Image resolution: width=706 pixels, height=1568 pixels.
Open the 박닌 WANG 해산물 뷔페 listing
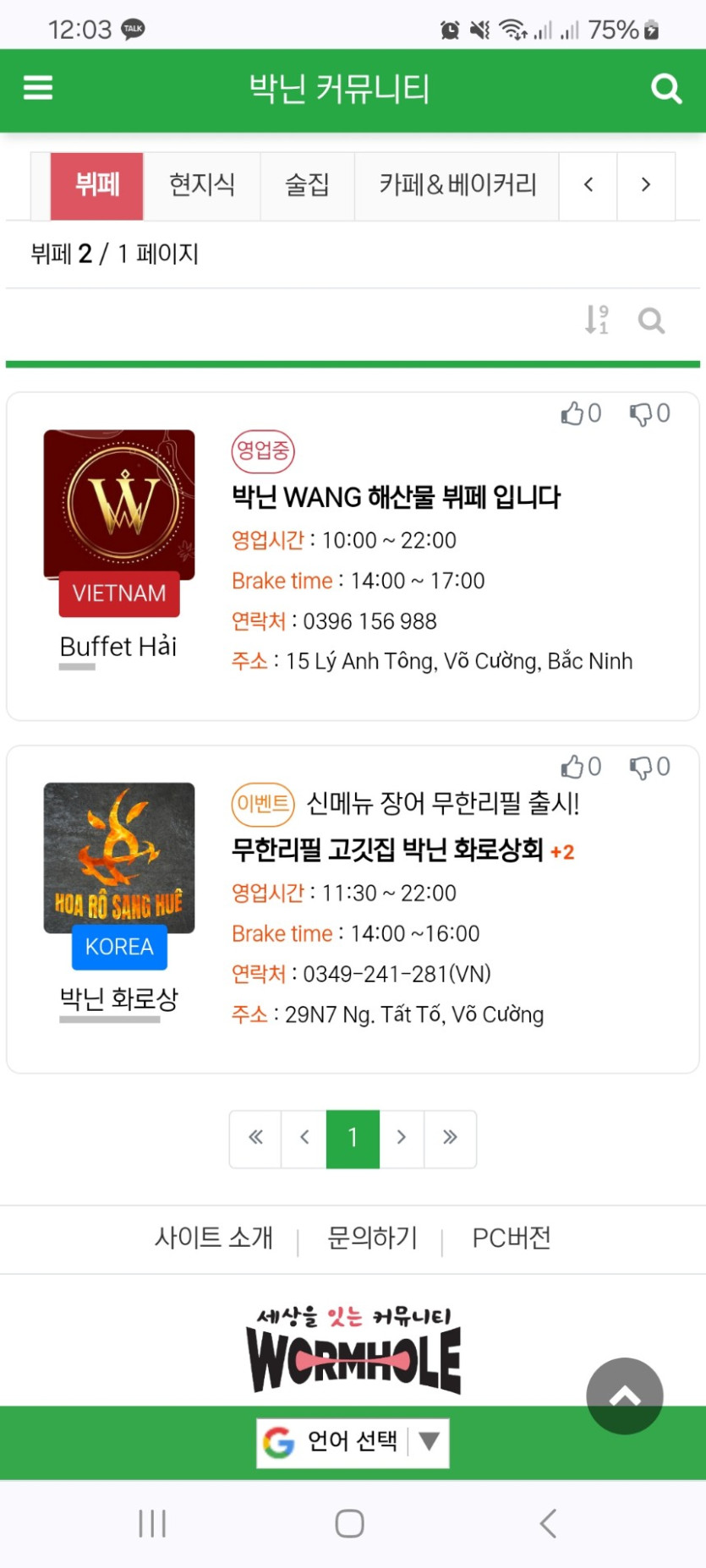pos(396,497)
